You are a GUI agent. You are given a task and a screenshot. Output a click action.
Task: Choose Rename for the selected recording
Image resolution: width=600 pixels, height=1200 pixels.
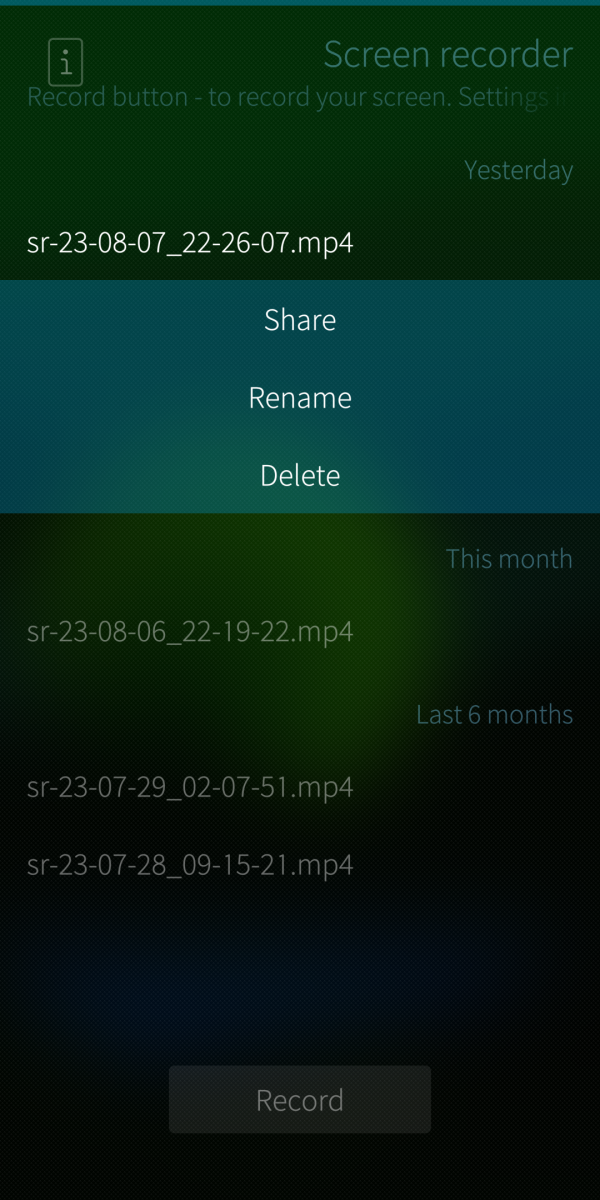tap(300, 398)
